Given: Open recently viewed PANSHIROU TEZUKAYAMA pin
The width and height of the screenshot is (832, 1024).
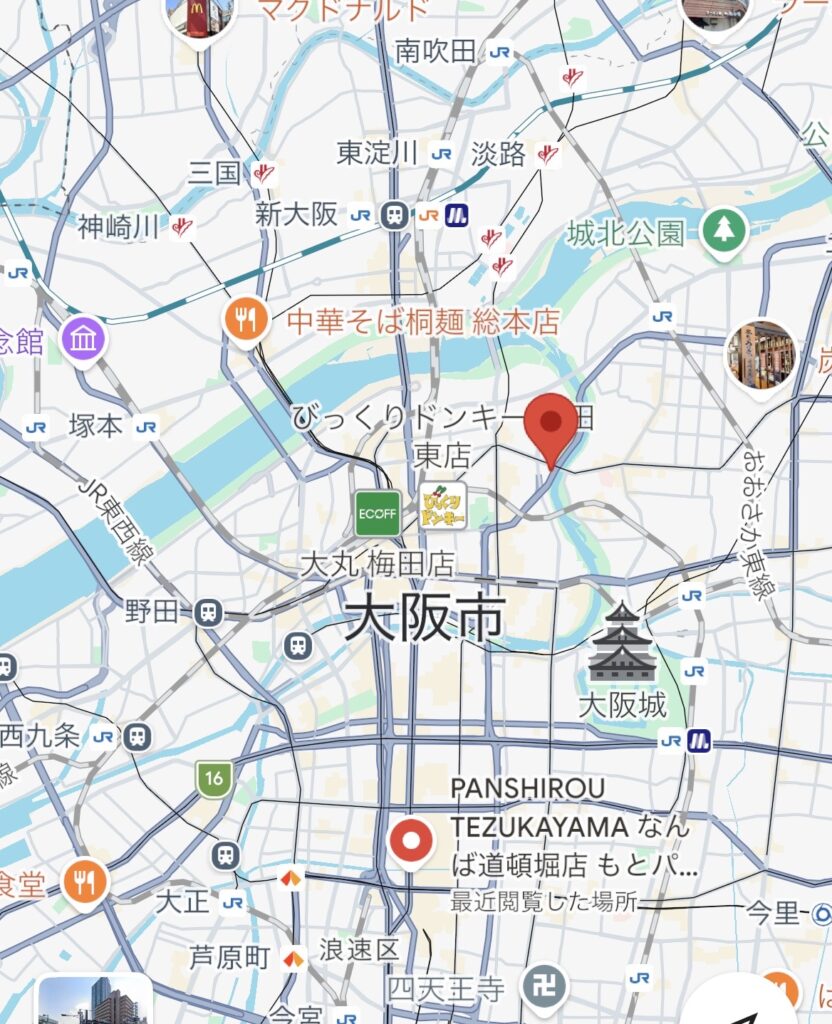Looking at the screenshot, I should point(410,841).
